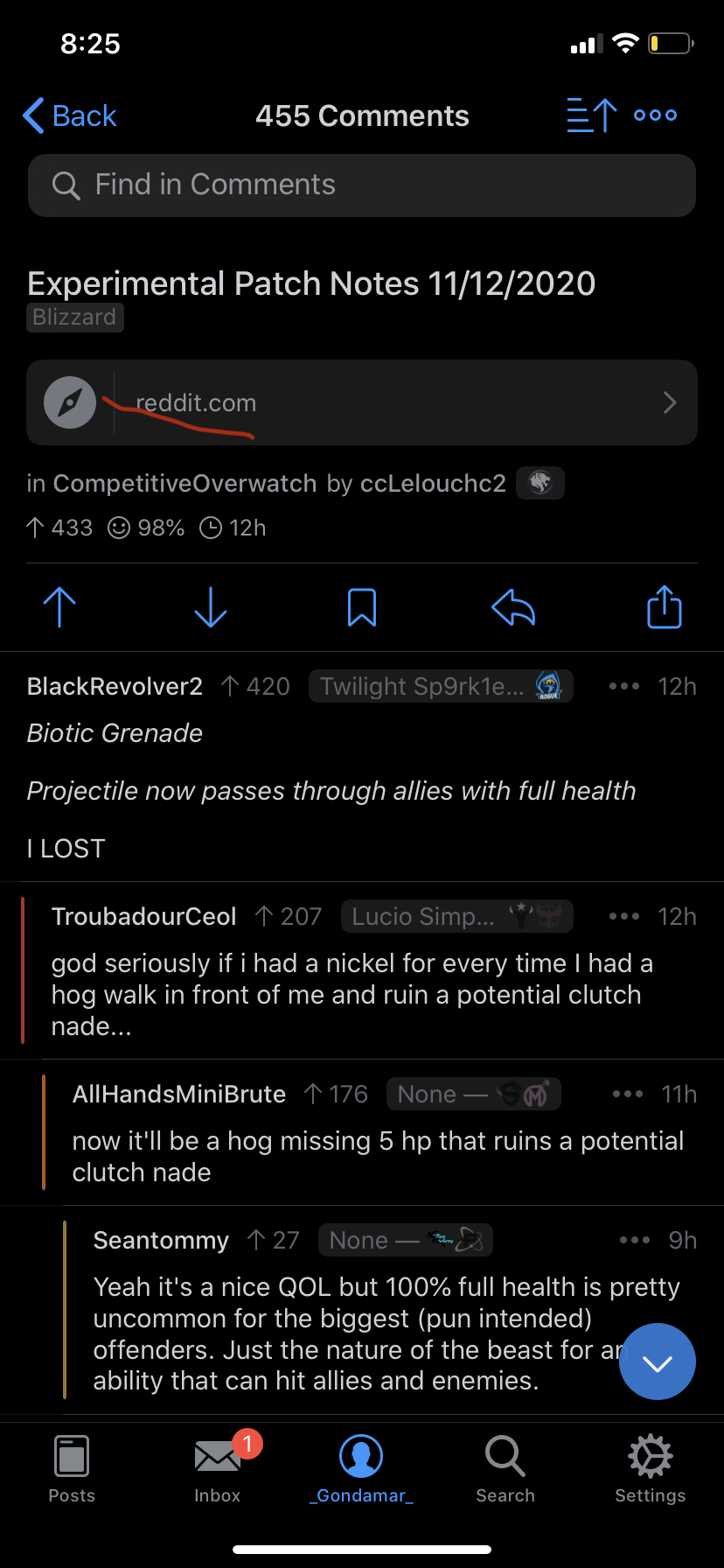This screenshot has height=1568, width=724.
Task: Tap the Find in Comments search field
Action: tap(362, 185)
